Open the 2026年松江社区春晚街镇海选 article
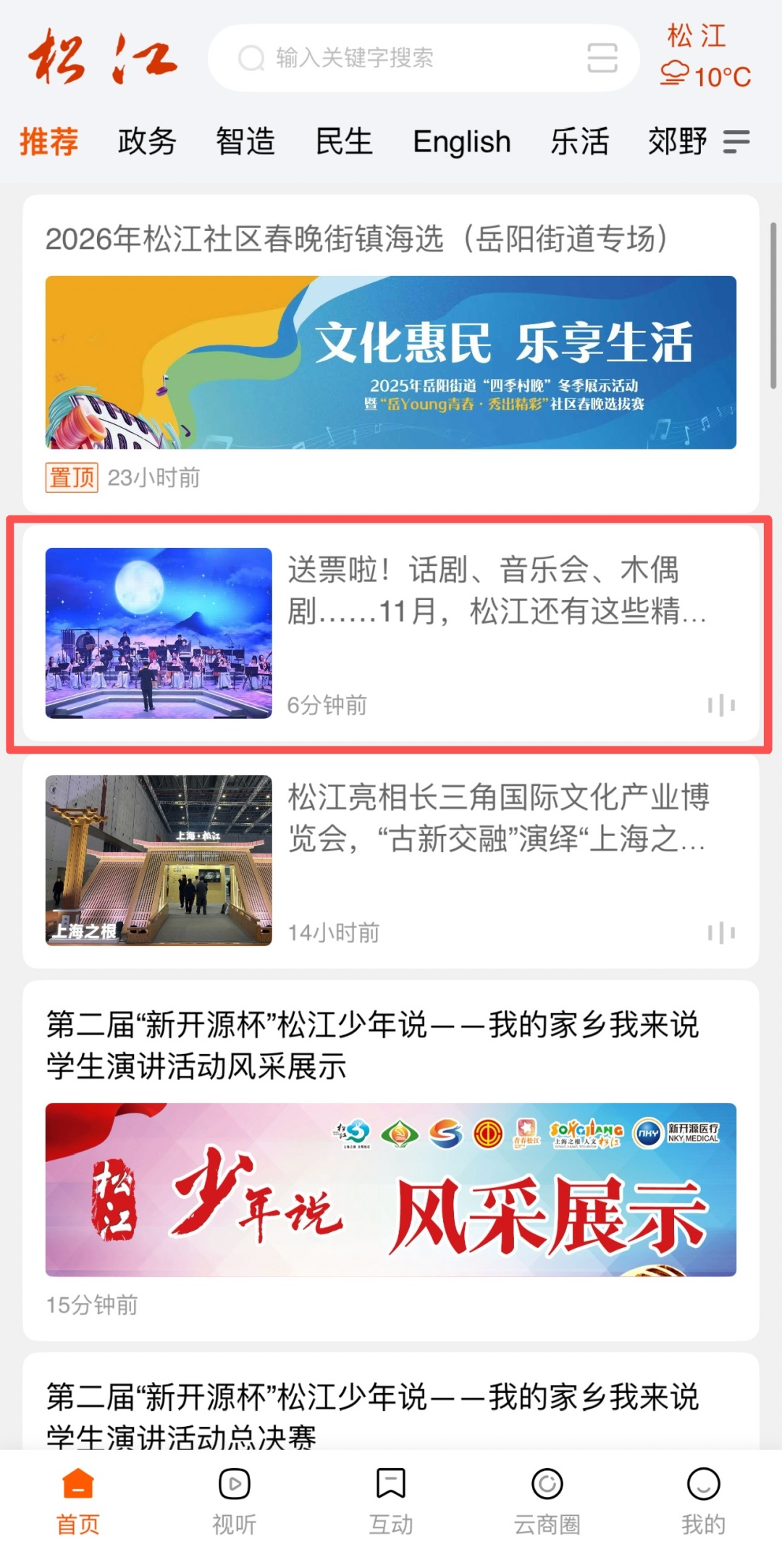 coord(391,362)
